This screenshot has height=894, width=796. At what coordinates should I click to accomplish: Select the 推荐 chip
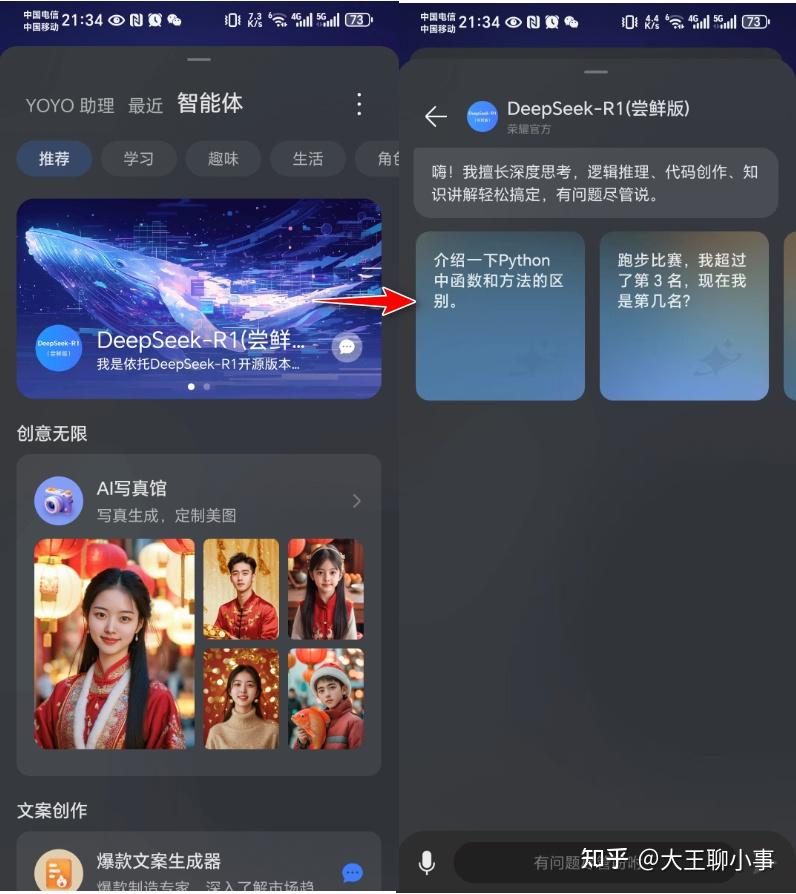[54, 159]
